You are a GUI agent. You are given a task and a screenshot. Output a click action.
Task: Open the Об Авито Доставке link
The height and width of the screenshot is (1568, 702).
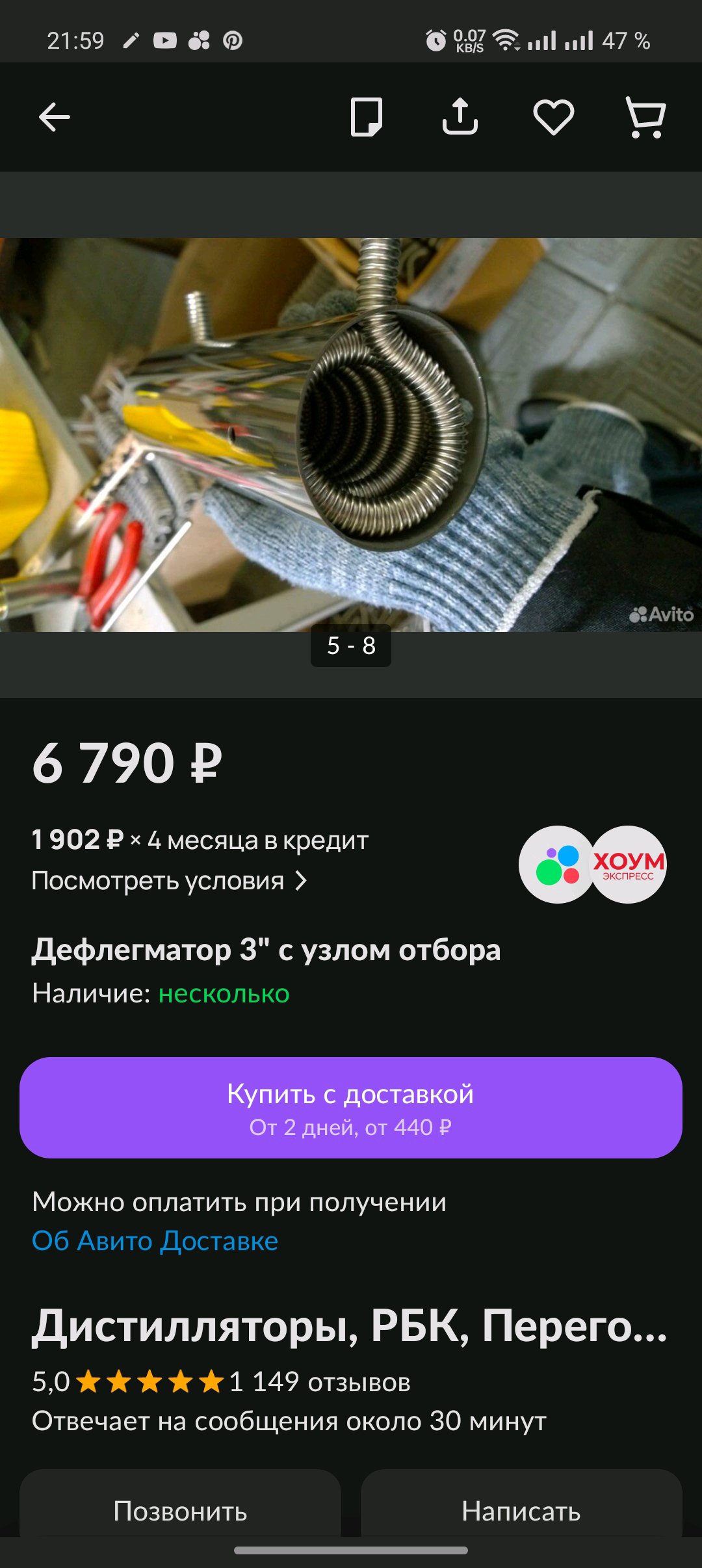tap(155, 1241)
